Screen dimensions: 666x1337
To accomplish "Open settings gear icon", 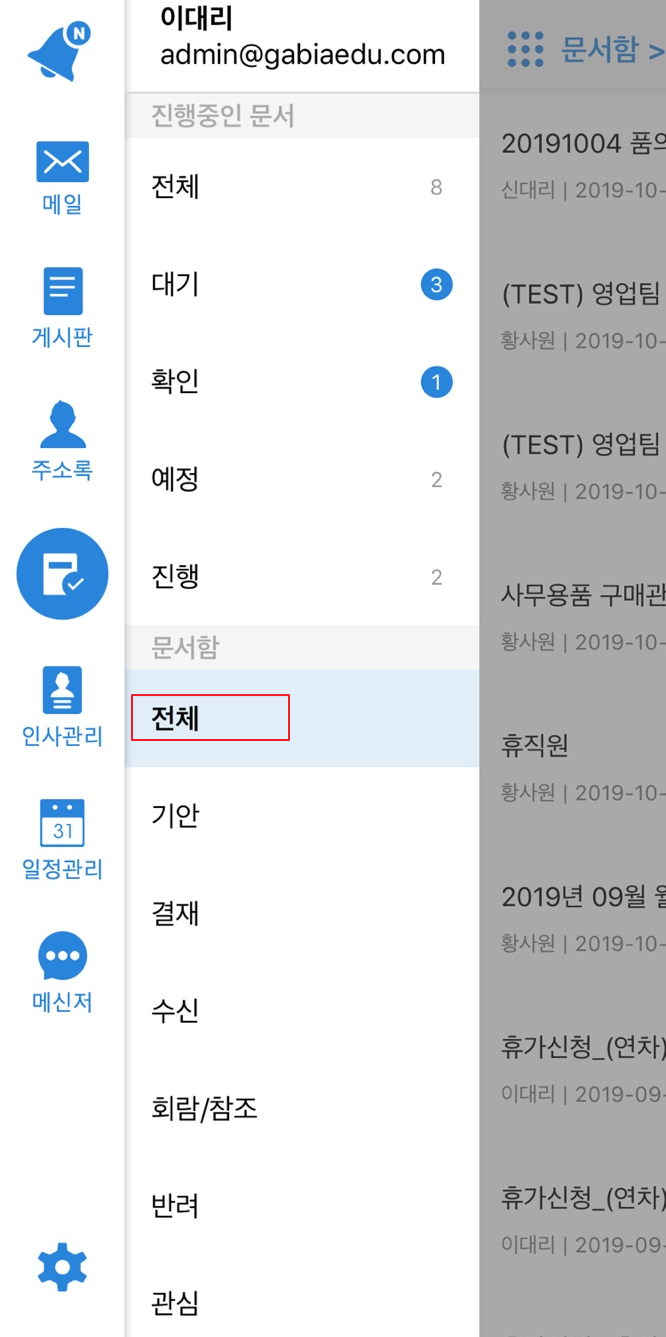I will pos(62,1268).
